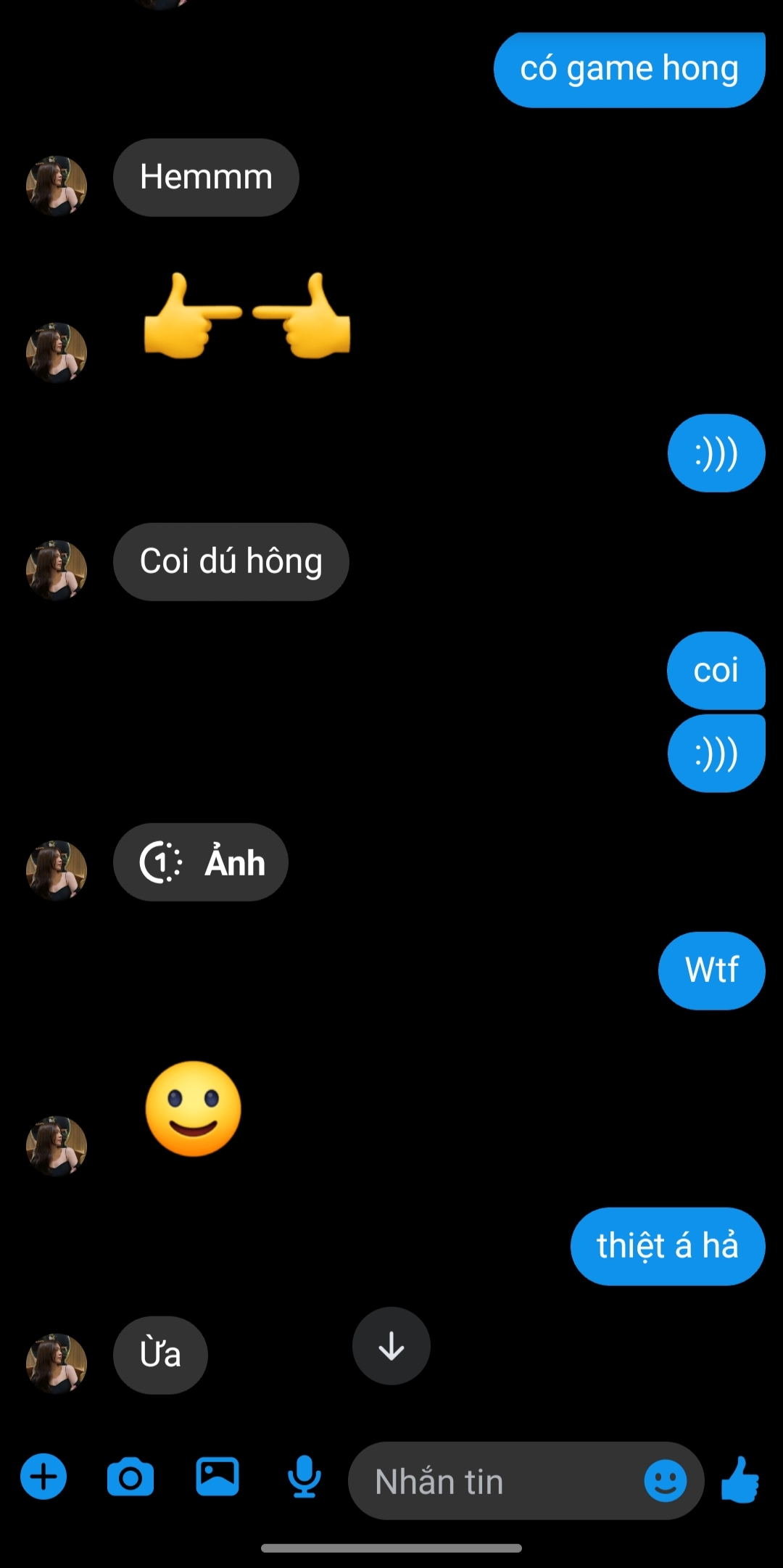783x1568 pixels.
Task: Send a thumbs-up like reaction
Action: pyautogui.click(x=739, y=1480)
